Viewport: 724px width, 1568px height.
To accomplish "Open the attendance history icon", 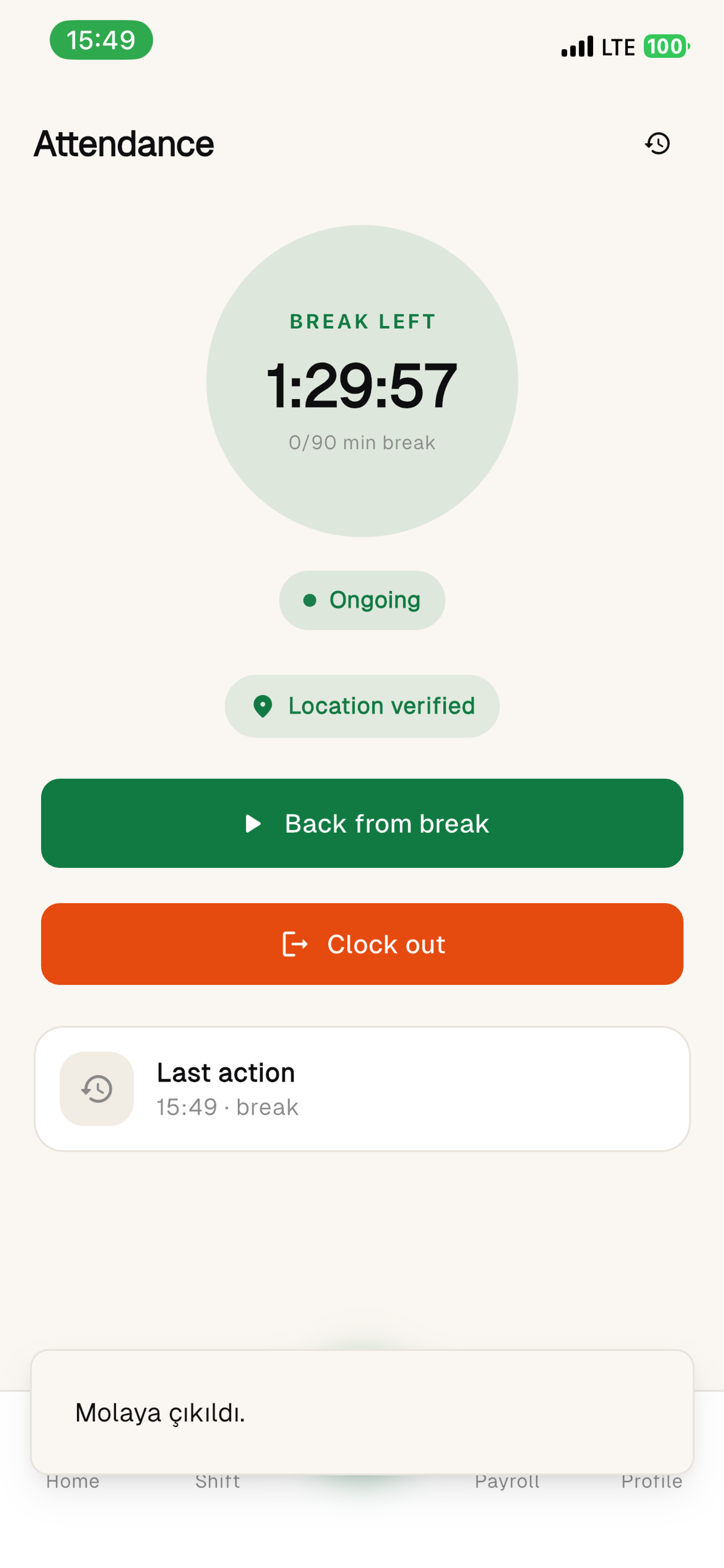I will pos(657,144).
